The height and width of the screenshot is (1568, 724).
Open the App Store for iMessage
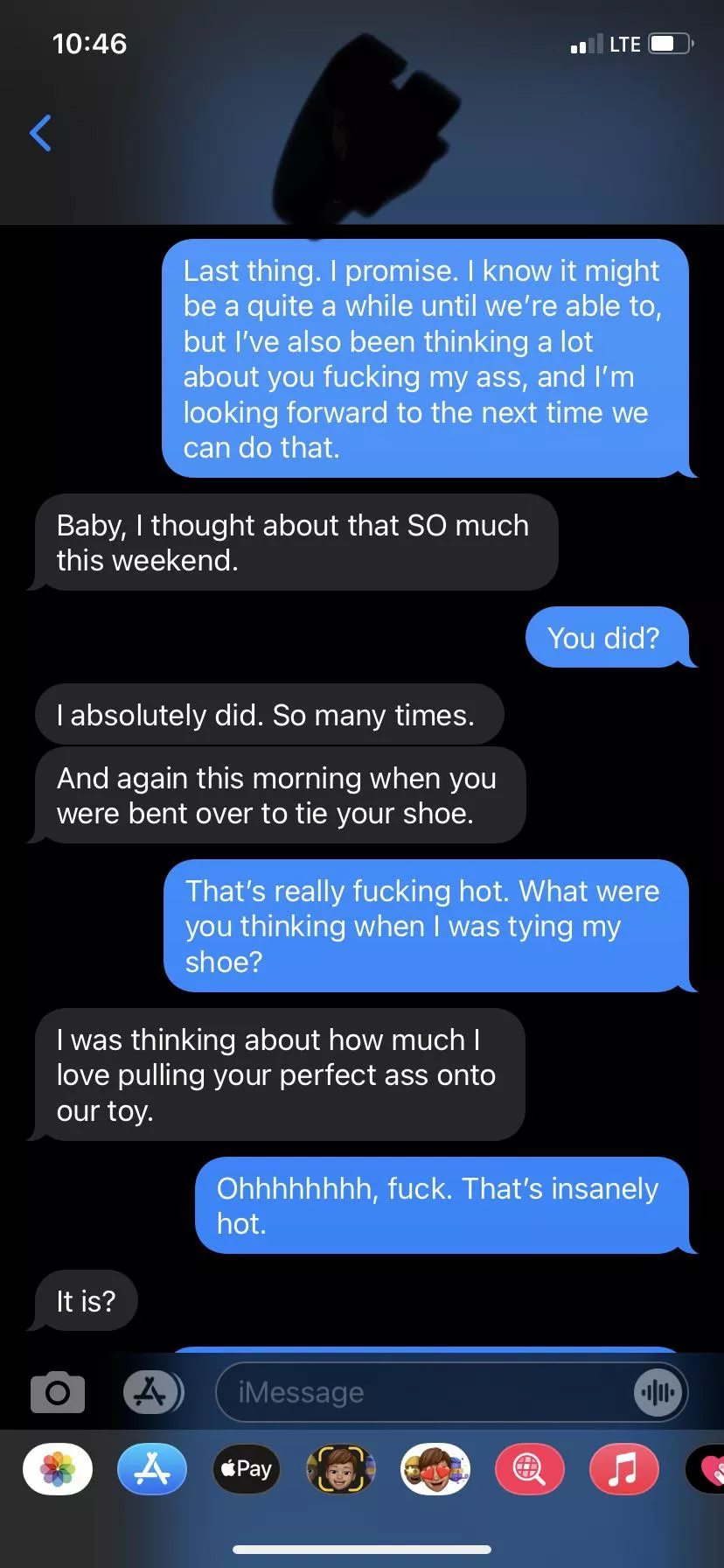click(152, 1469)
